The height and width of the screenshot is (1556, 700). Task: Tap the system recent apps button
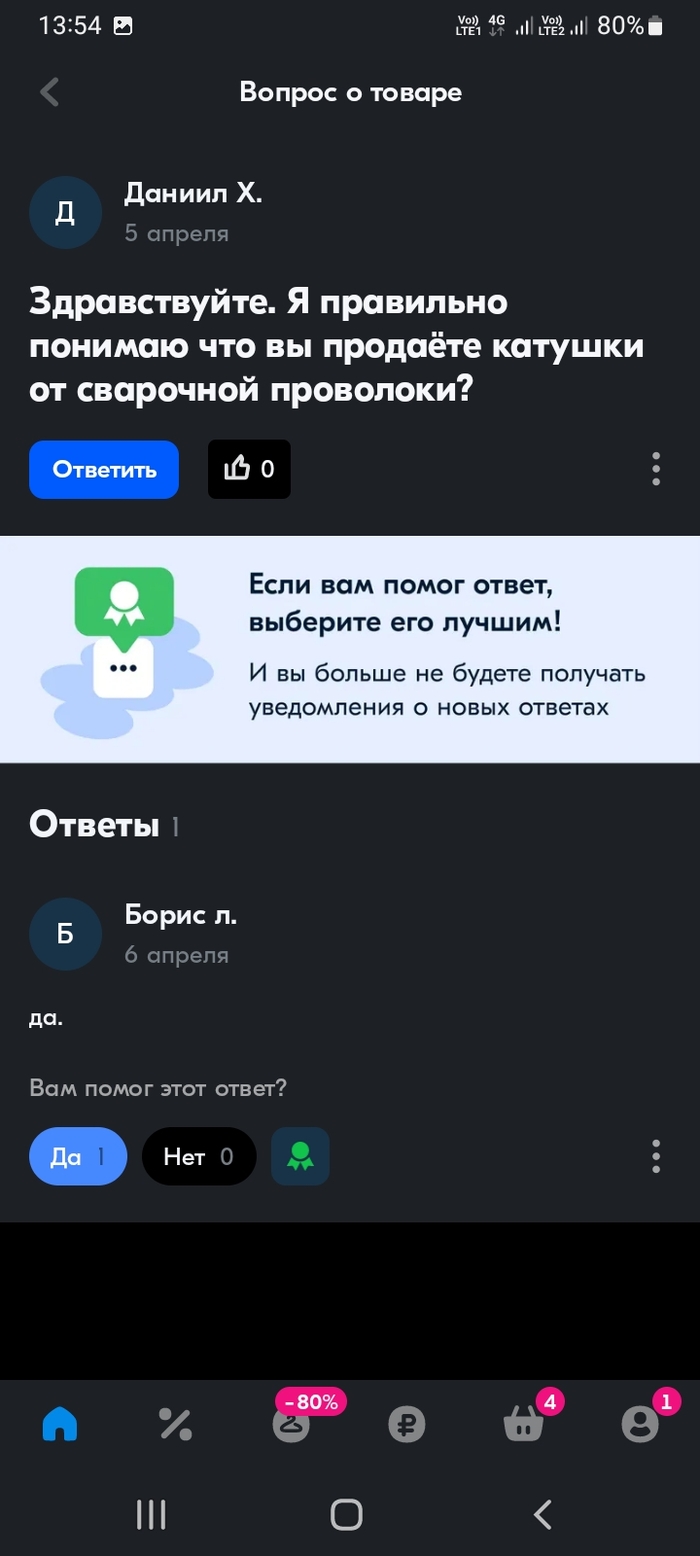pyautogui.click(x=151, y=1515)
